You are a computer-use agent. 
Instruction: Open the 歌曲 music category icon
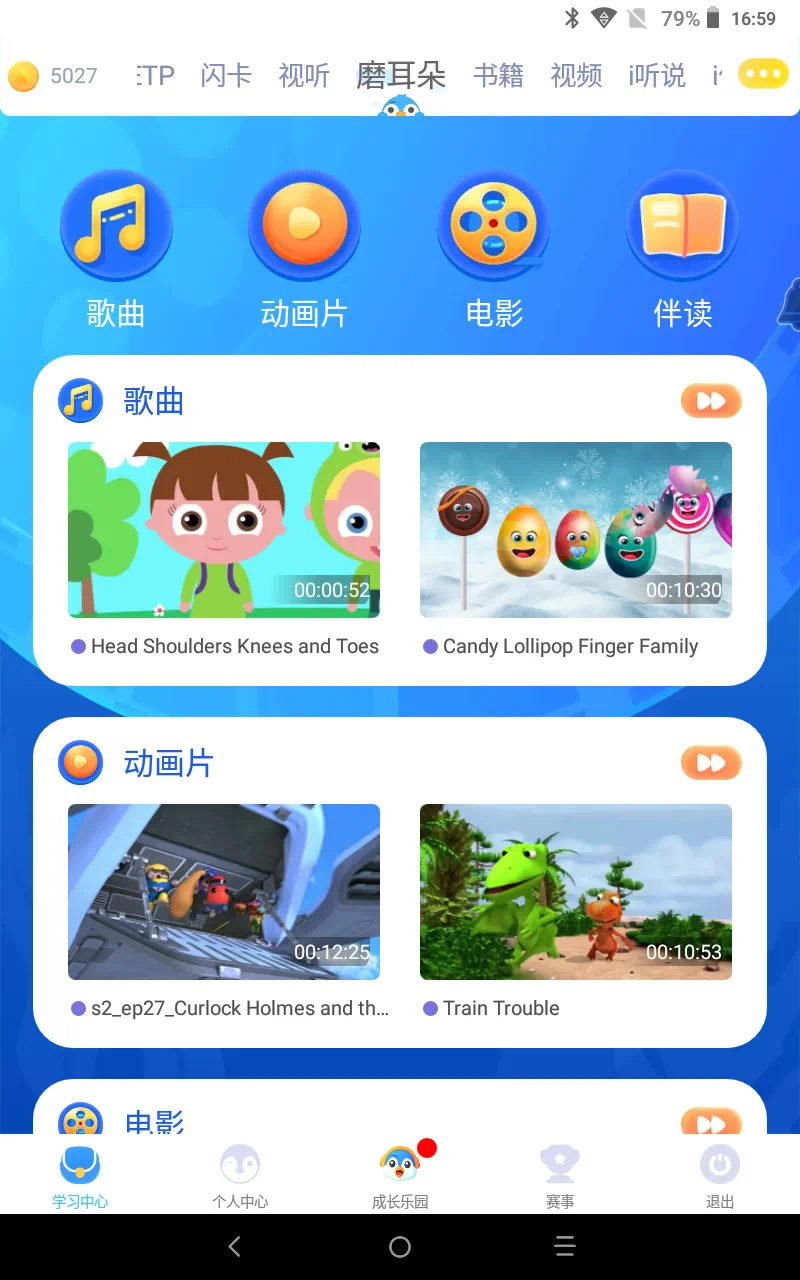(x=116, y=226)
